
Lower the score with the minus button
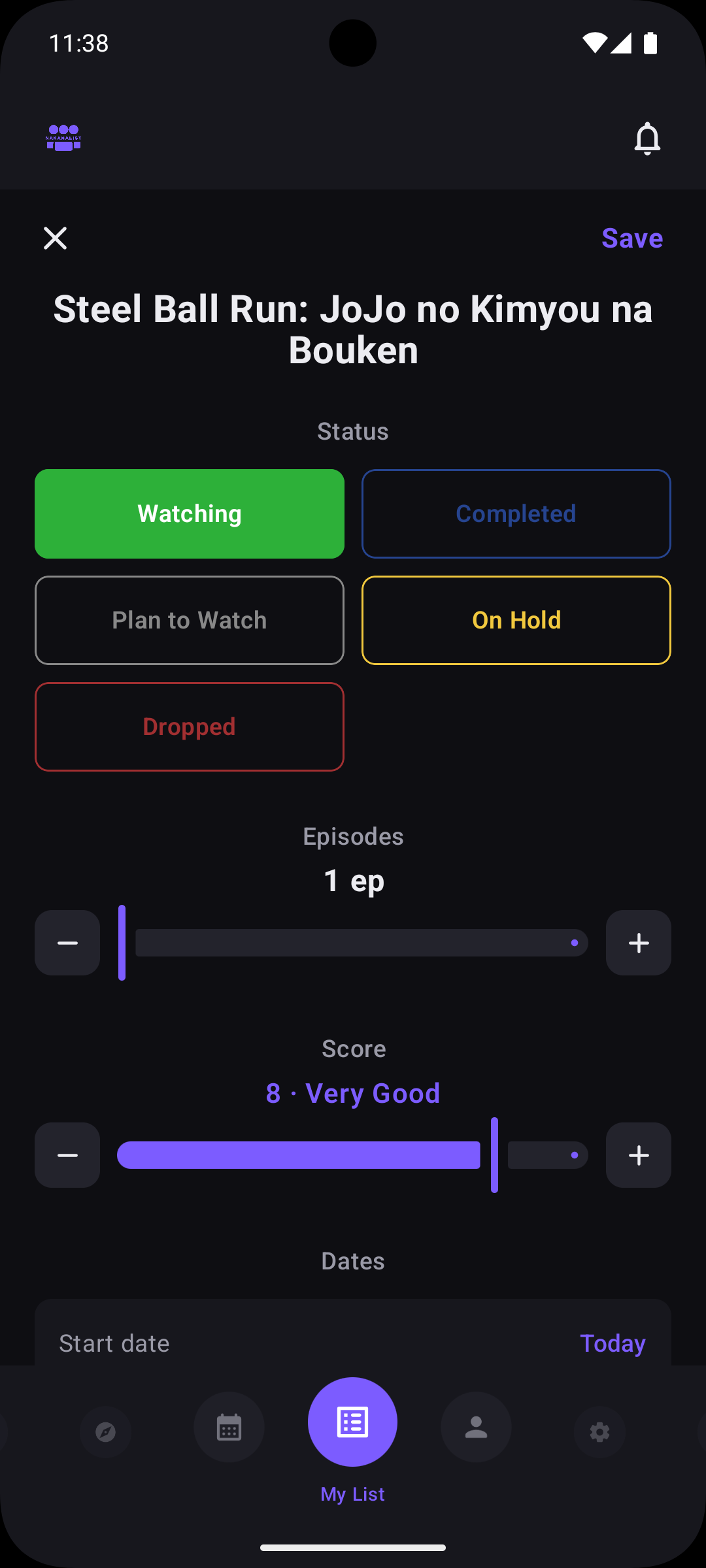point(67,1155)
